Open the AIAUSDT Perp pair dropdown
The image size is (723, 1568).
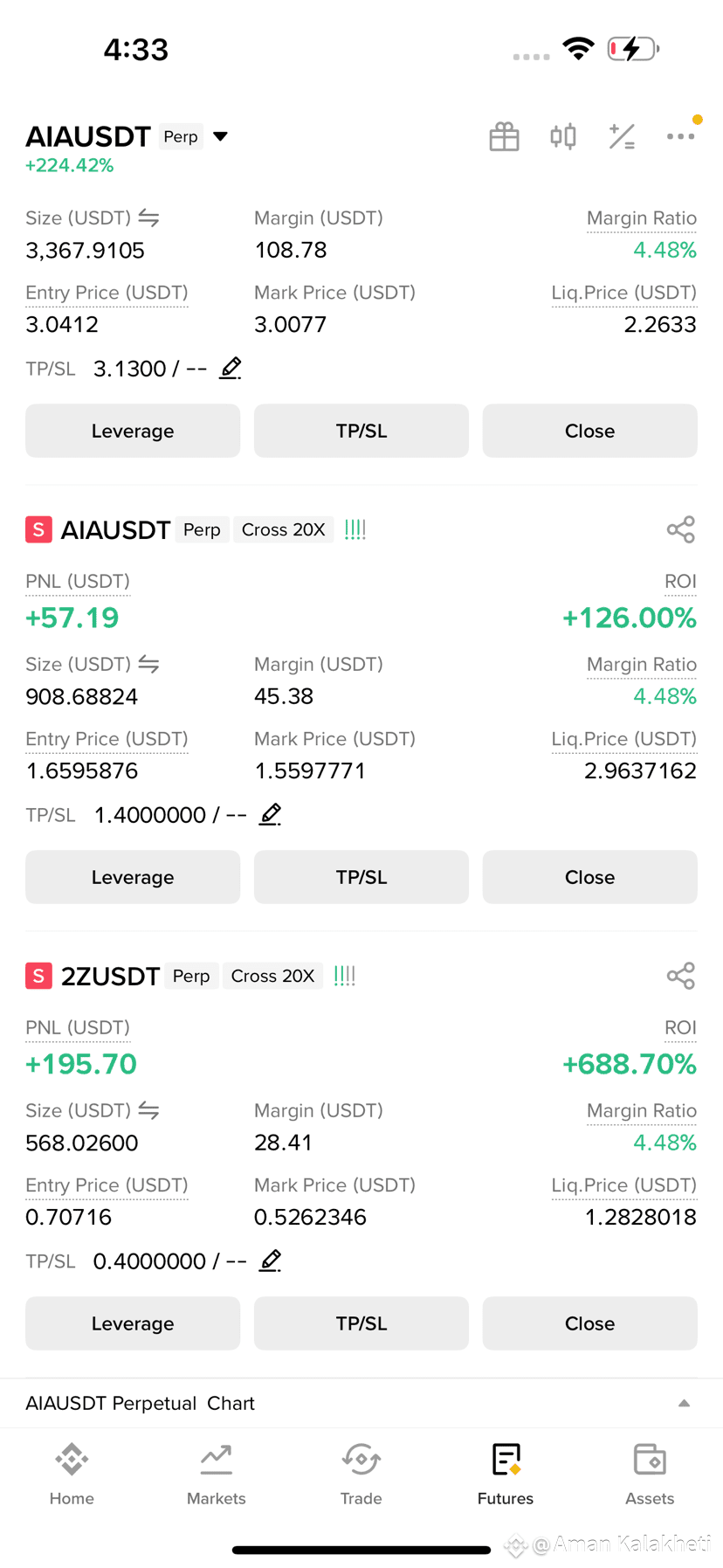tap(221, 136)
